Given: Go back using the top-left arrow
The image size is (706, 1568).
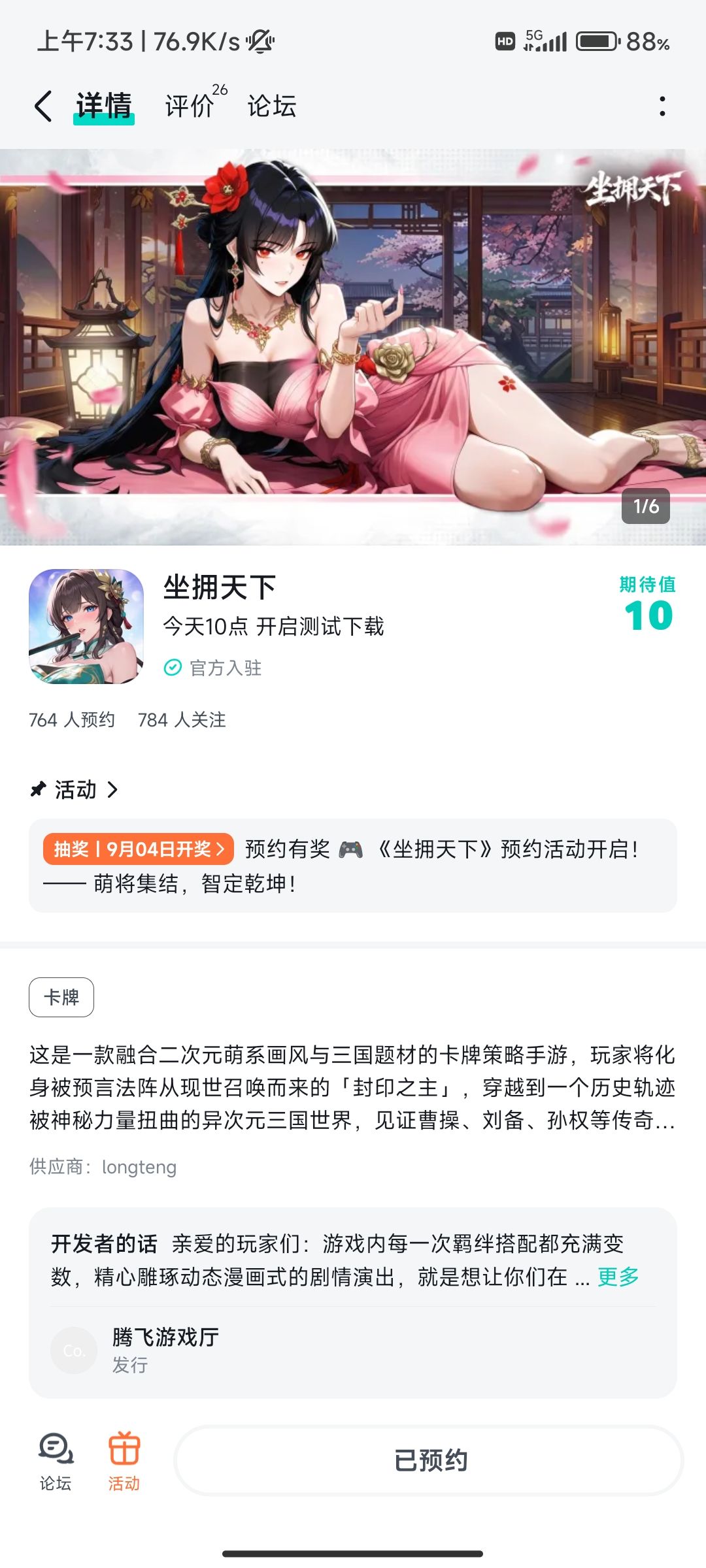Looking at the screenshot, I should (43, 106).
